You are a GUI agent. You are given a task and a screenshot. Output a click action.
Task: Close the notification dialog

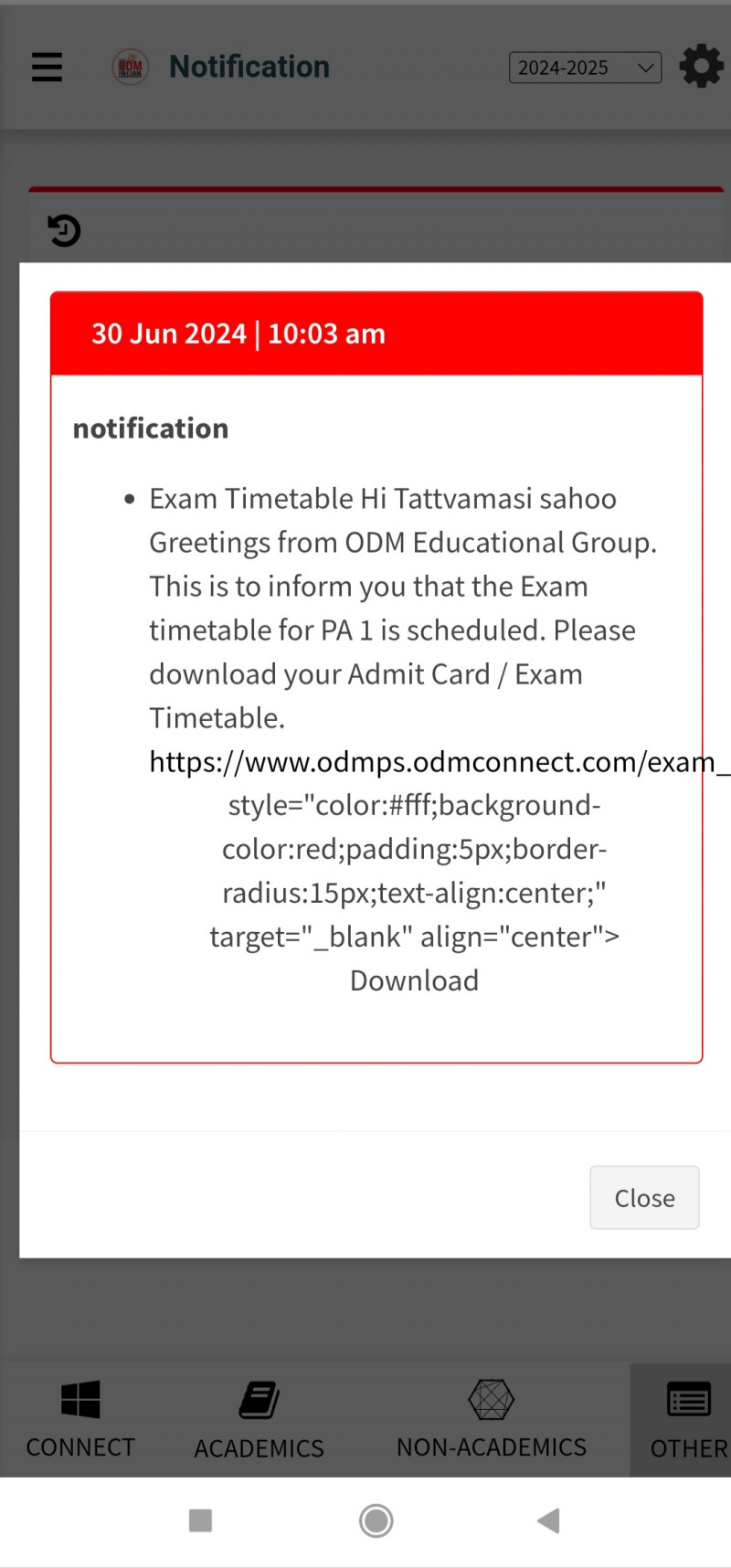click(x=644, y=1197)
